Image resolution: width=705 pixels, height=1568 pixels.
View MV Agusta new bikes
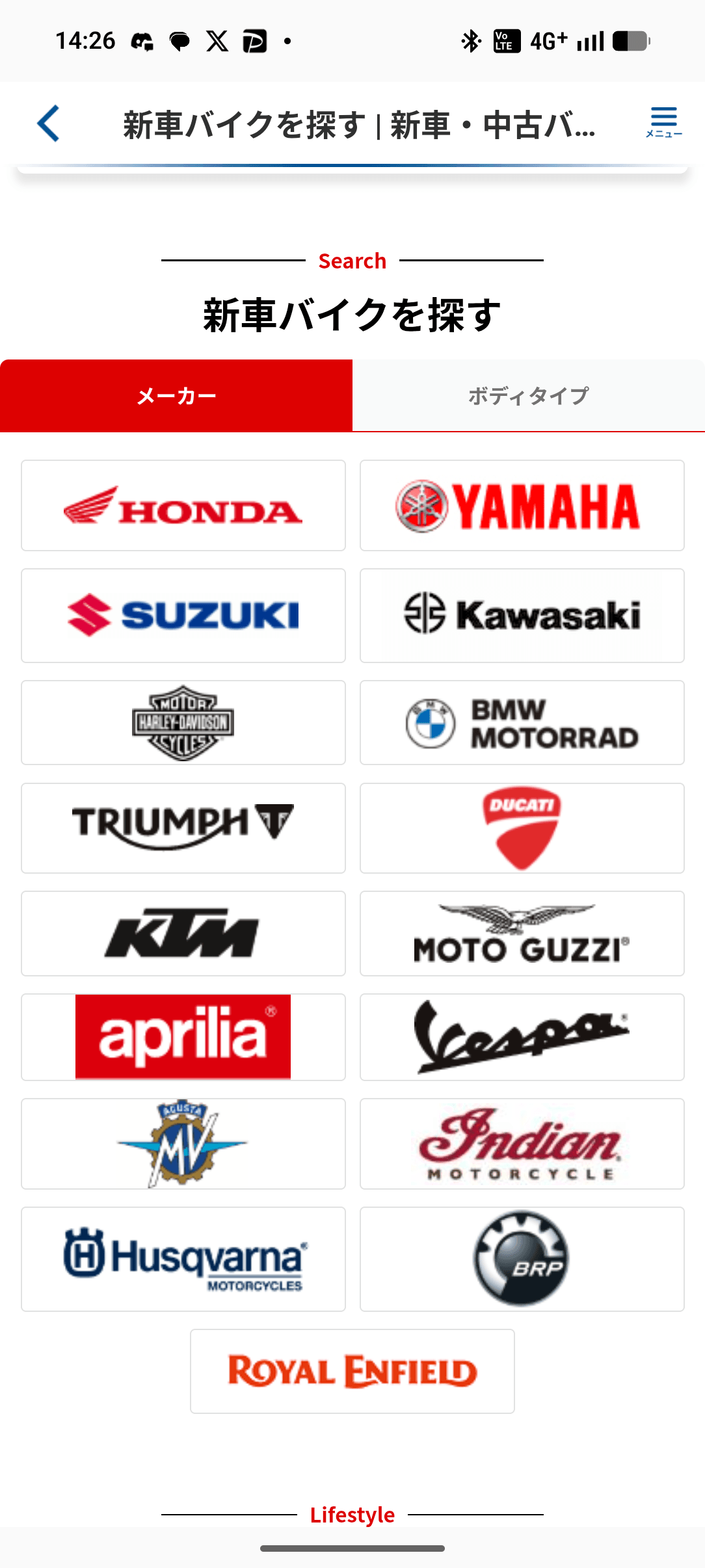(183, 1144)
